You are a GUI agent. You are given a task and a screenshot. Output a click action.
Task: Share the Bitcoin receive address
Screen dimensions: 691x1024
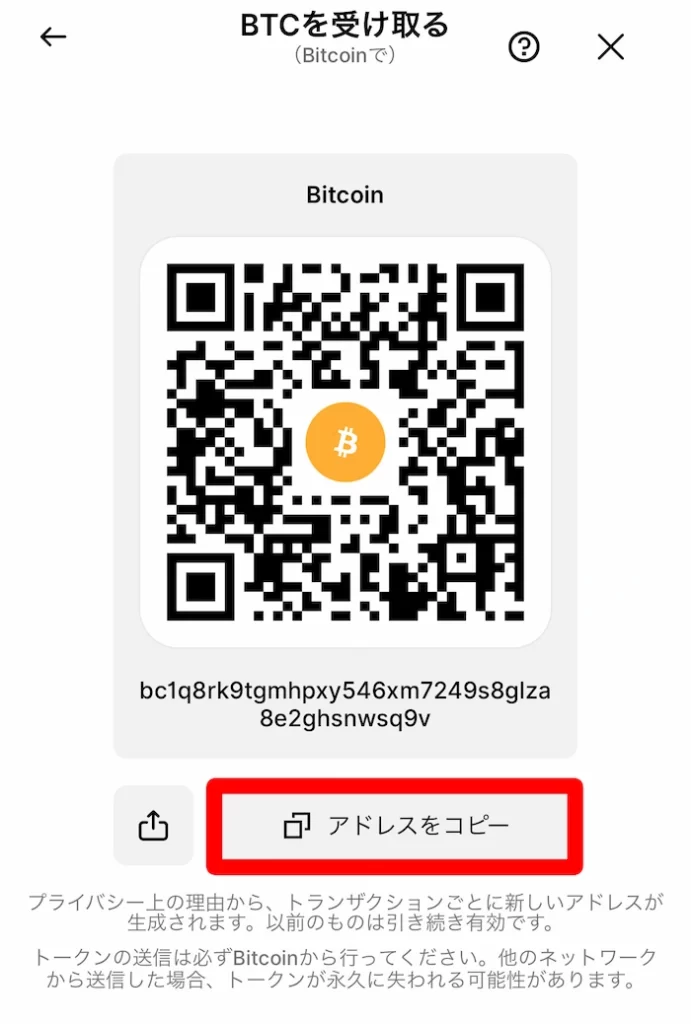point(153,825)
